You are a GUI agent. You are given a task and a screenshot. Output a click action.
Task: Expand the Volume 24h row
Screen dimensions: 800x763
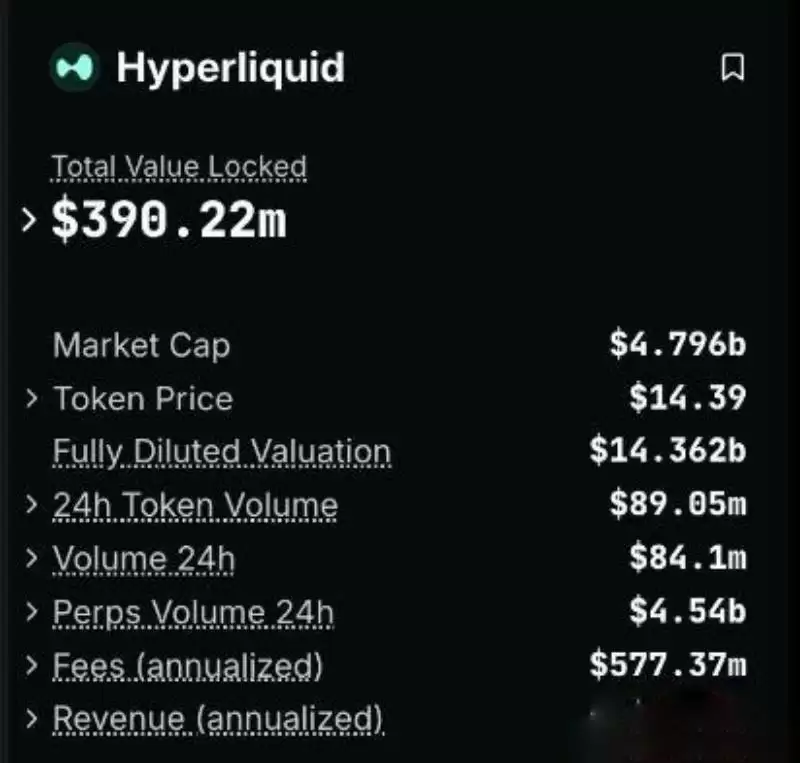tap(32, 559)
